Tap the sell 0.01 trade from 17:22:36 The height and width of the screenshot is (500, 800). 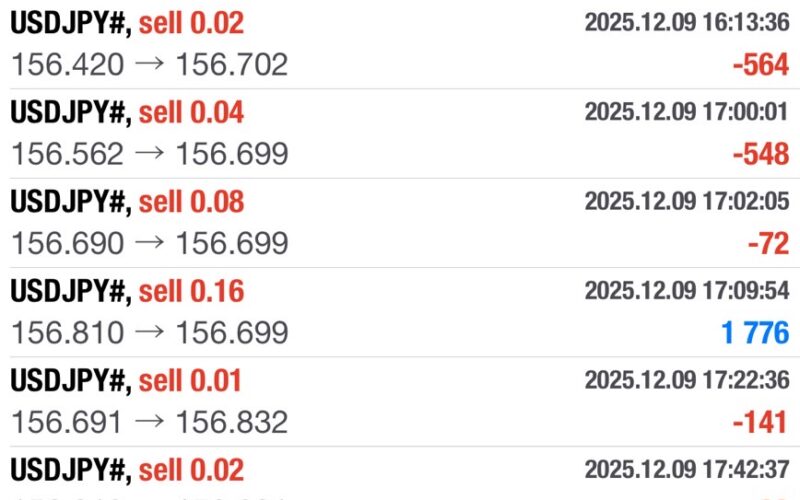click(x=400, y=401)
